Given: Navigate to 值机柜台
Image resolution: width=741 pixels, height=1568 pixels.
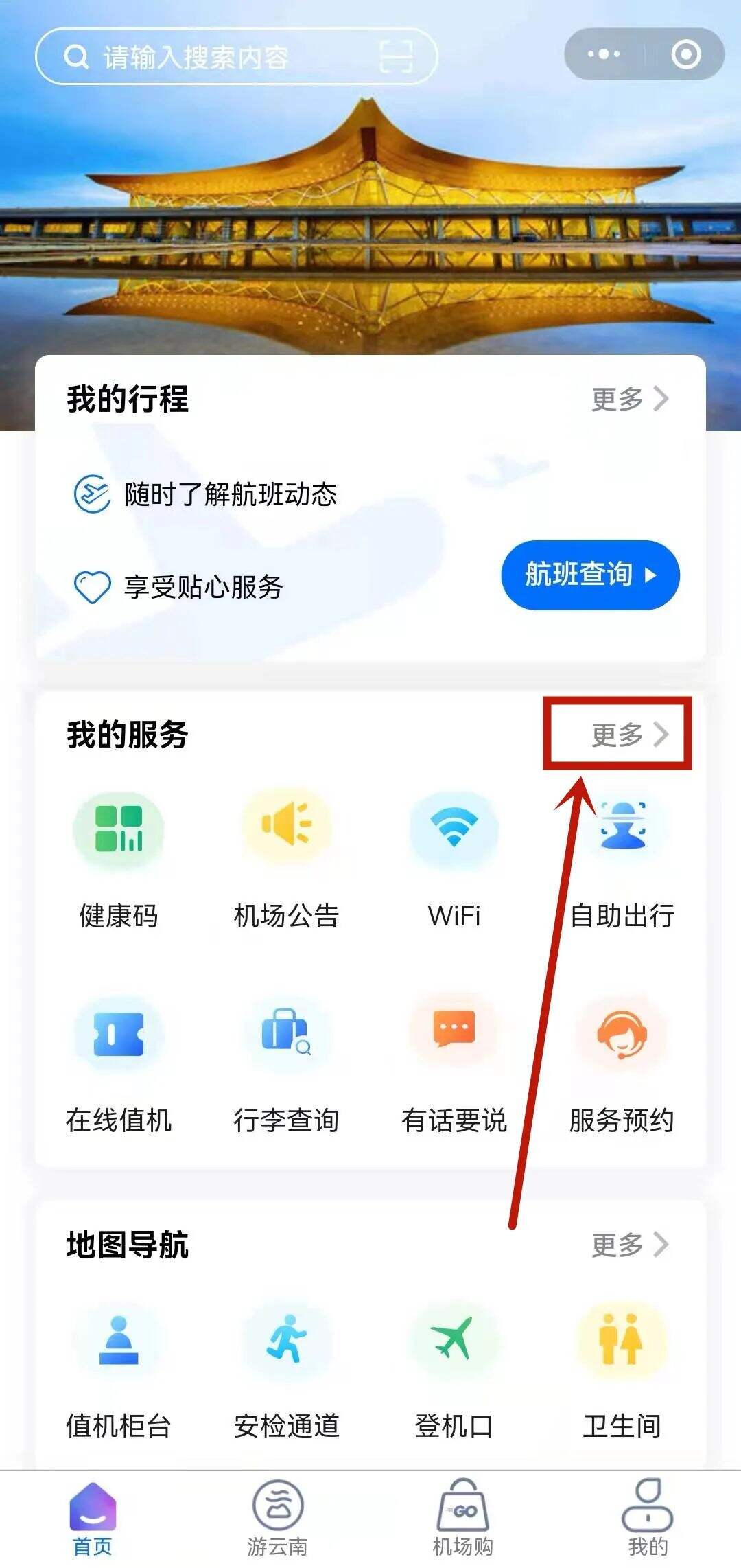Looking at the screenshot, I should point(118,1370).
